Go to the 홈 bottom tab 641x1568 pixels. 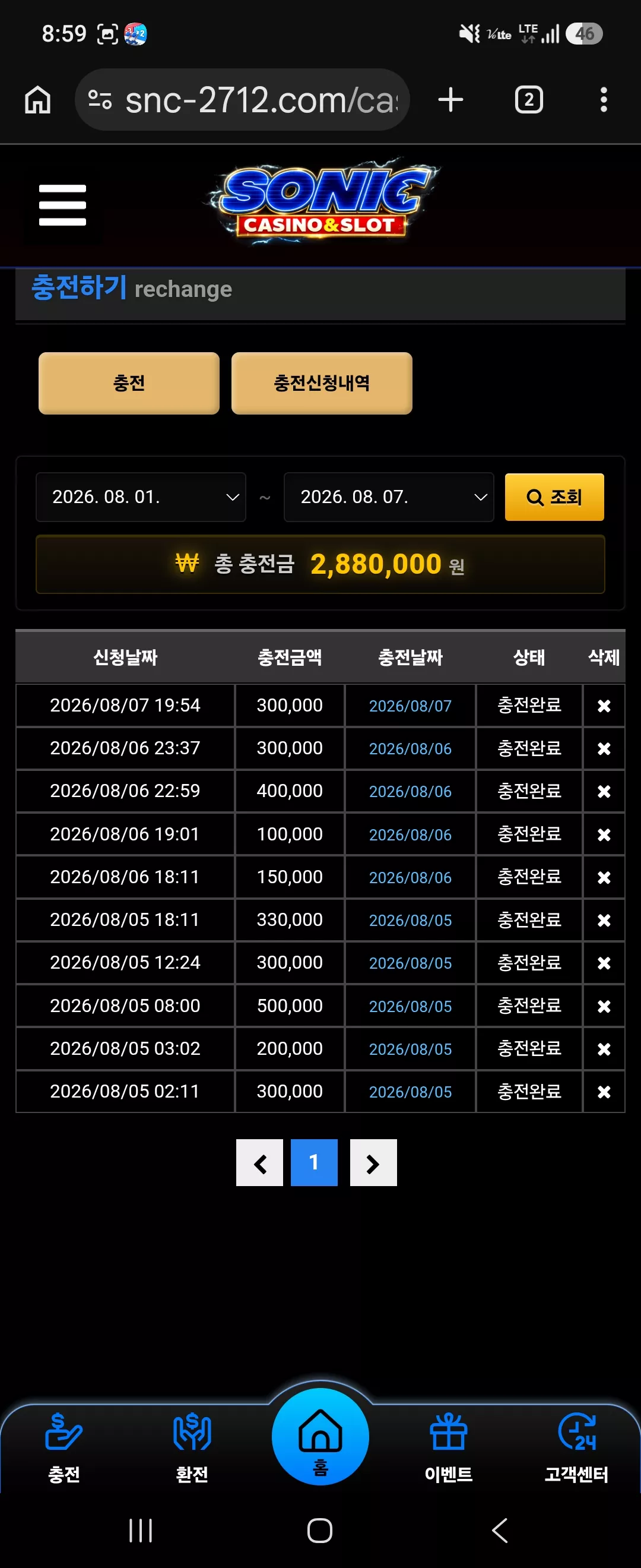(x=320, y=1437)
